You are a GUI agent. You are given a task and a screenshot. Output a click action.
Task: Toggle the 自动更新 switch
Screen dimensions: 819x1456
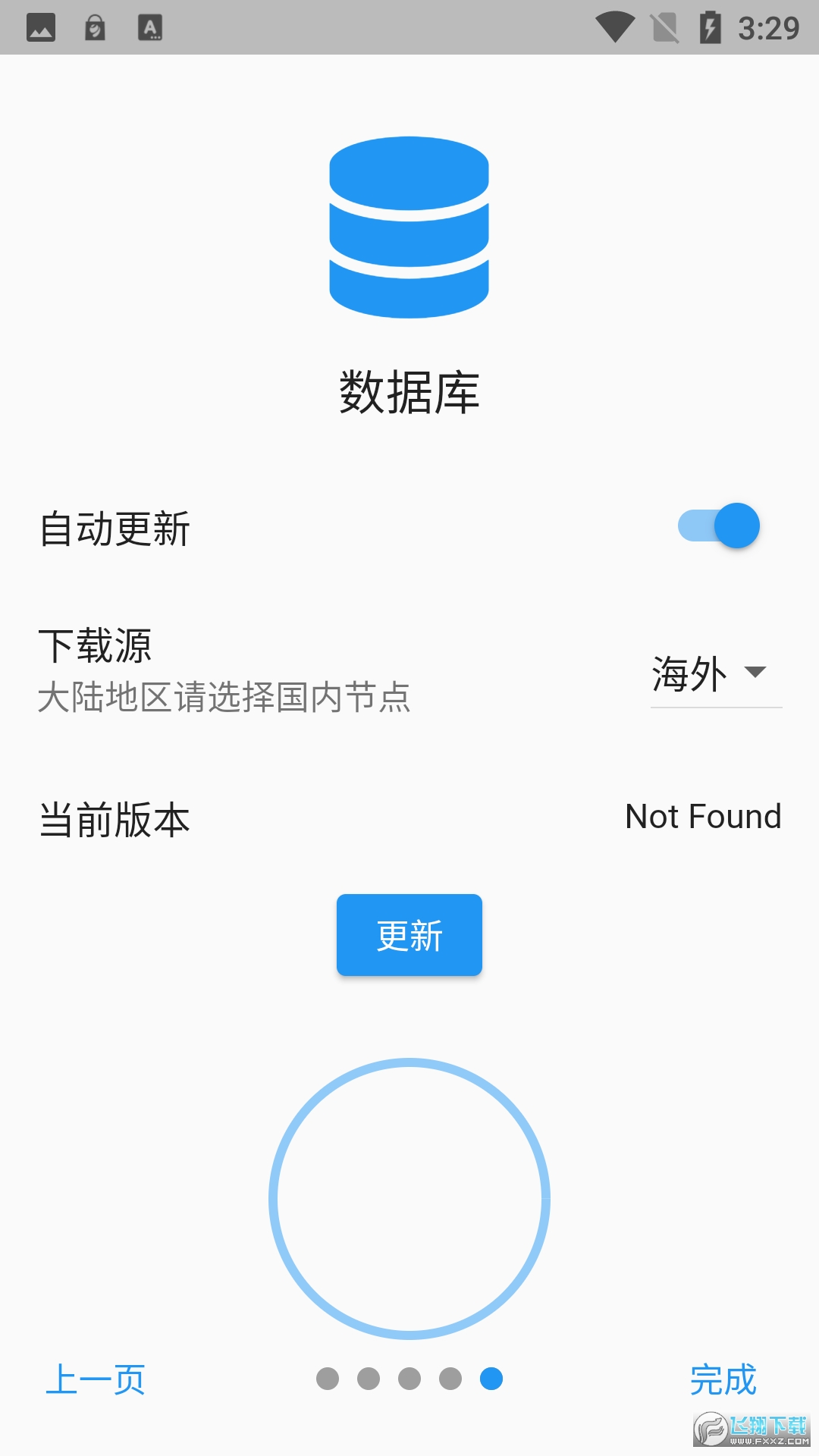(x=718, y=526)
